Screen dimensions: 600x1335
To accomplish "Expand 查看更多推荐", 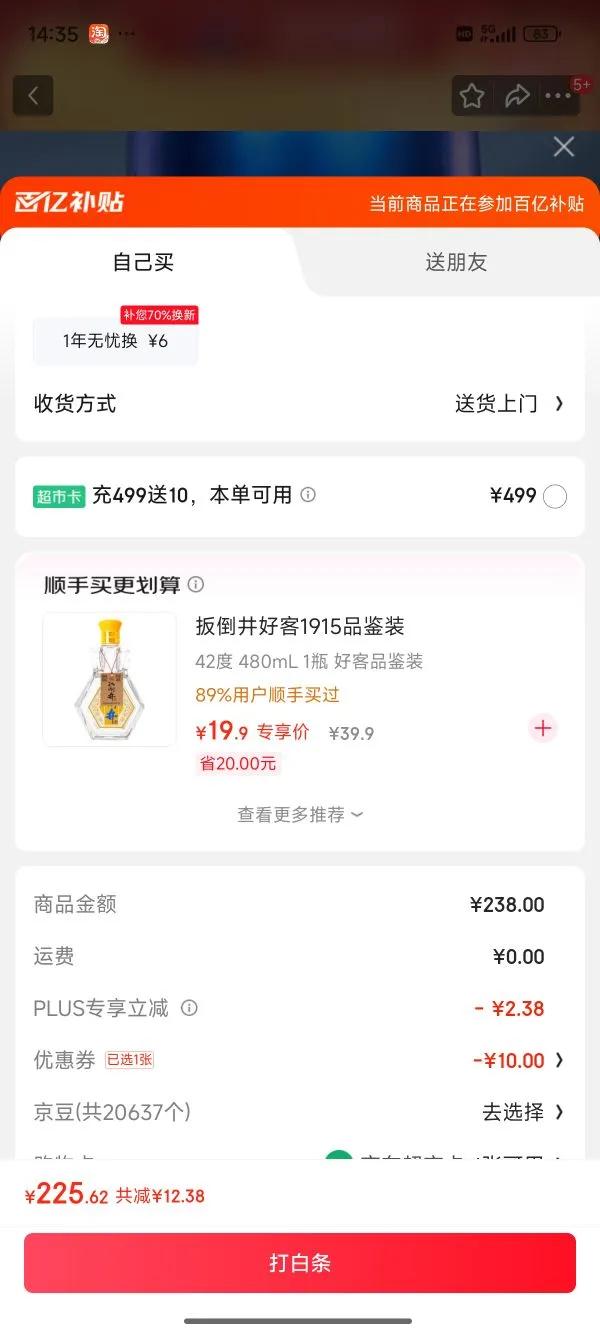I will pyautogui.click(x=299, y=815).
